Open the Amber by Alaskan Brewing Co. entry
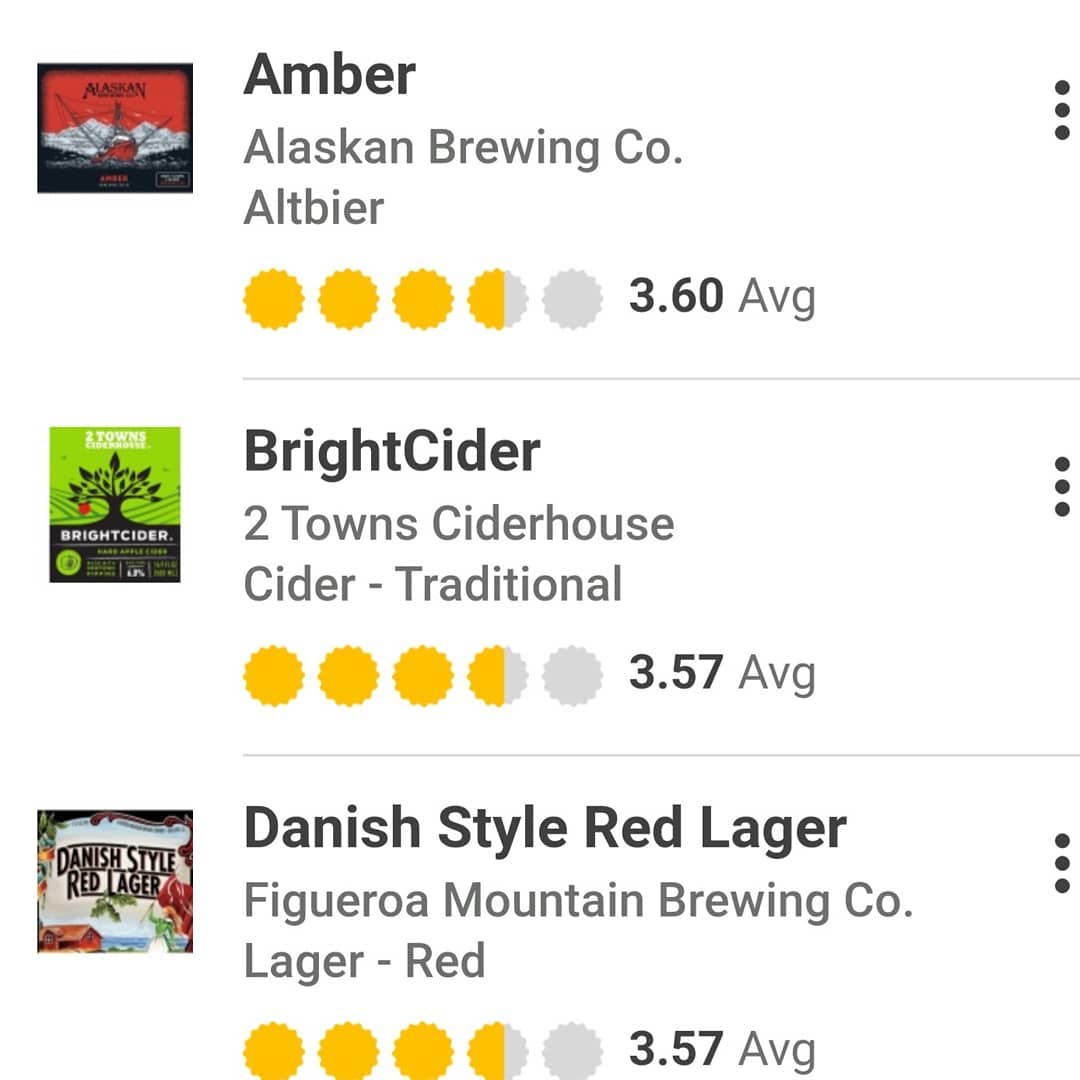Screen dimensions: 1080x1080 tap(330, 76)
